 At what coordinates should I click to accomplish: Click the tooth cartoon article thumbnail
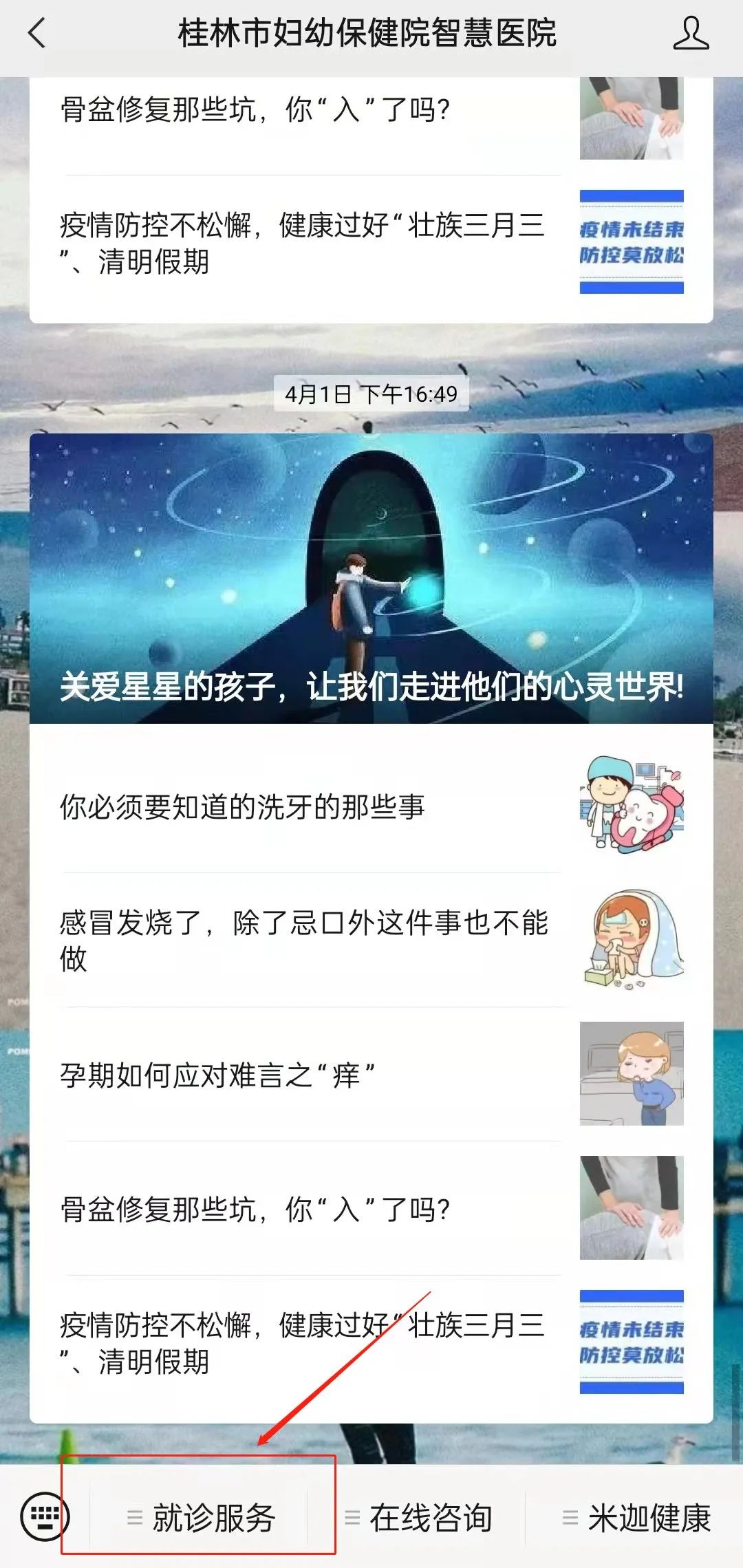click(x=632, y=812)
